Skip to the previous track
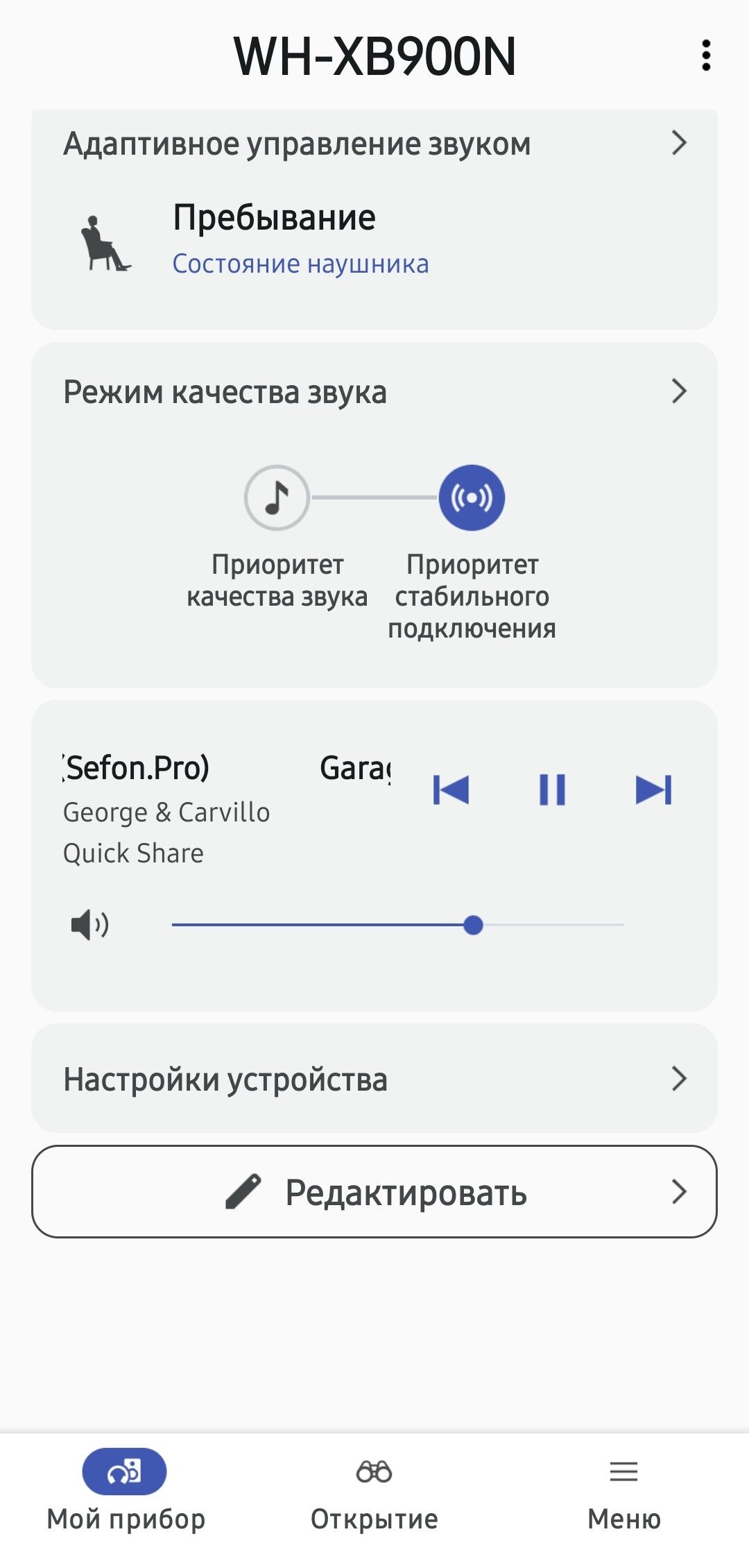This screenshot has height=1568, width=749. tap(451, 790)
